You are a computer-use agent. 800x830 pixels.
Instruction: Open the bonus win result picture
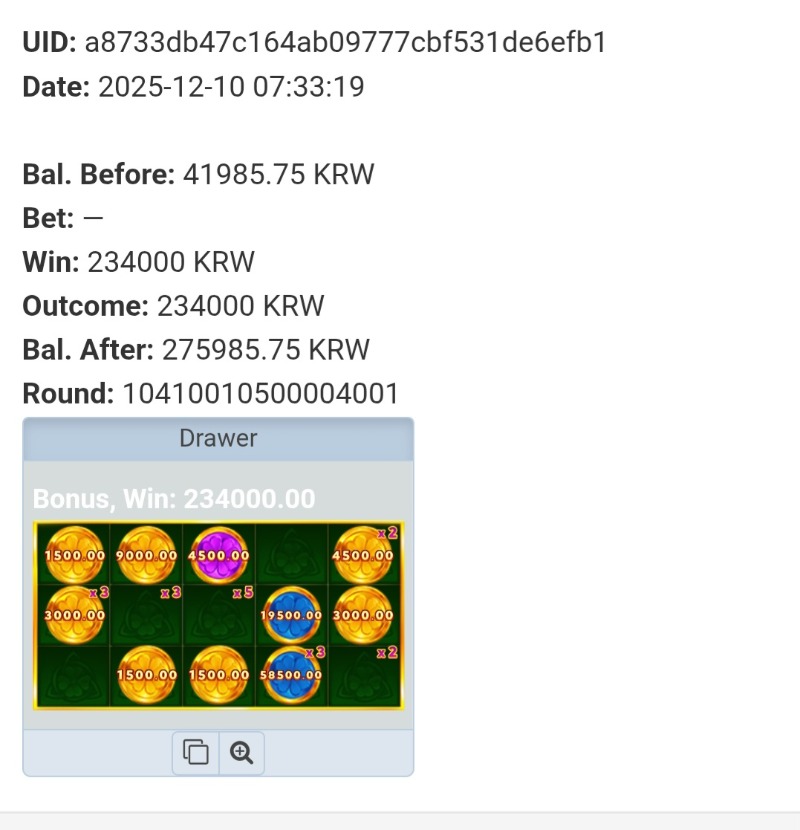tap(218, 615)
